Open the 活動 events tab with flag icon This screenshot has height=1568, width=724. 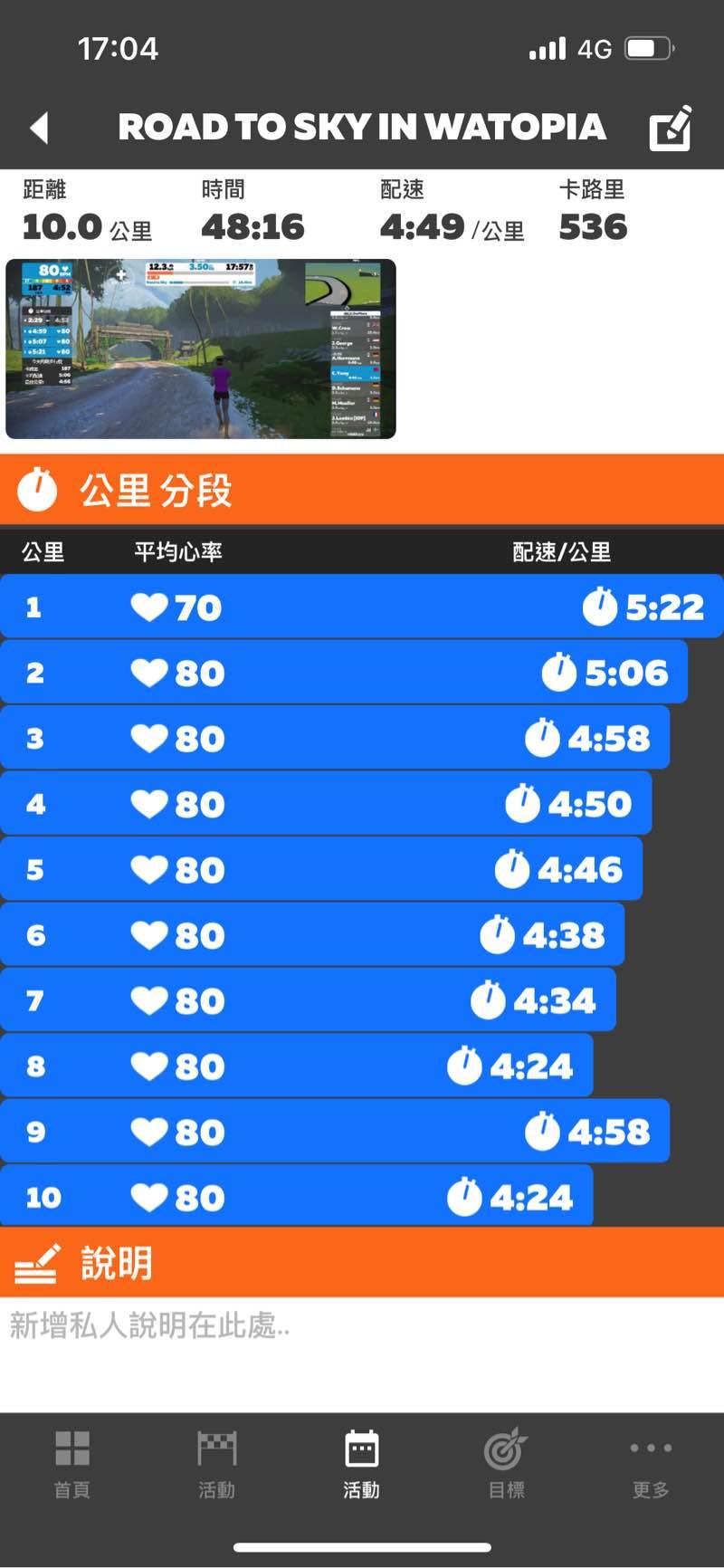pyautogui.click(x=217, y=1464)
